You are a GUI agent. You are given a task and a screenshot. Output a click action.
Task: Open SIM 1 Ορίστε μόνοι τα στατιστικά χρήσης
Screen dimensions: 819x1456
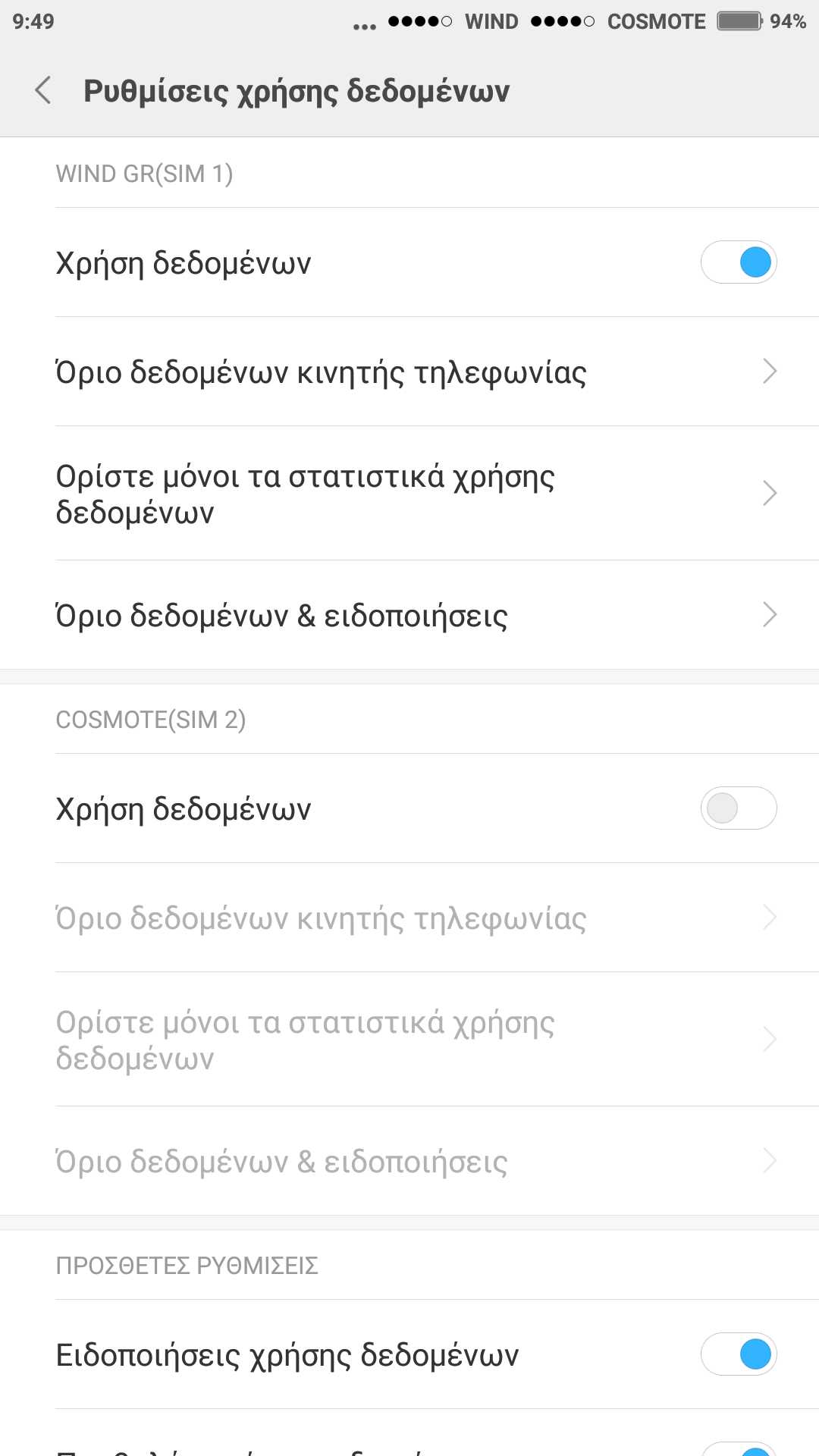[x=409, y=494]
